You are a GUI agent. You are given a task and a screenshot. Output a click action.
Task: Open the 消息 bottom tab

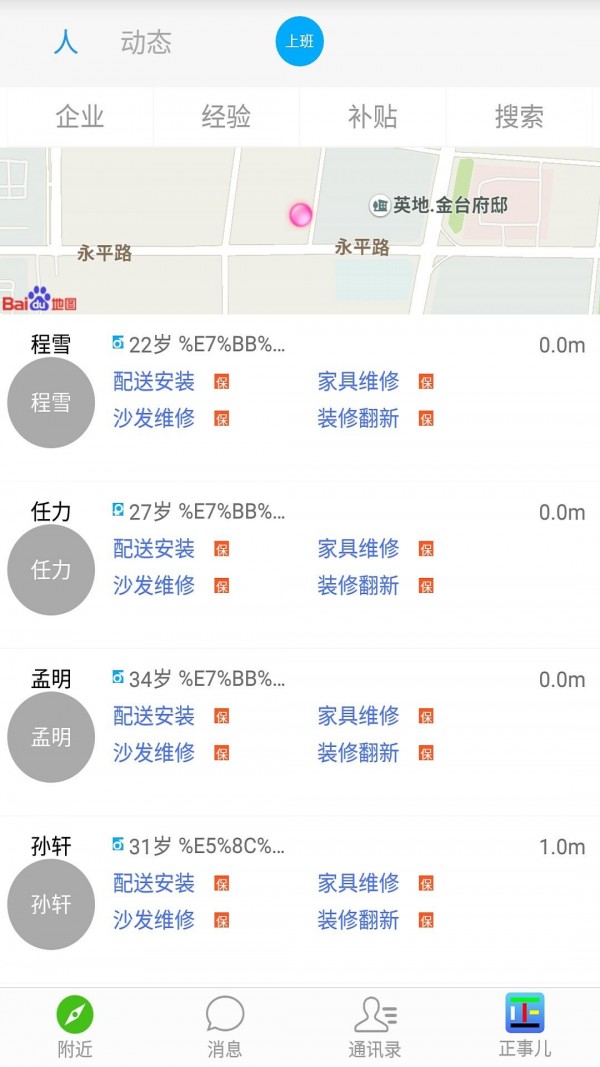[x=224, y=1026]
